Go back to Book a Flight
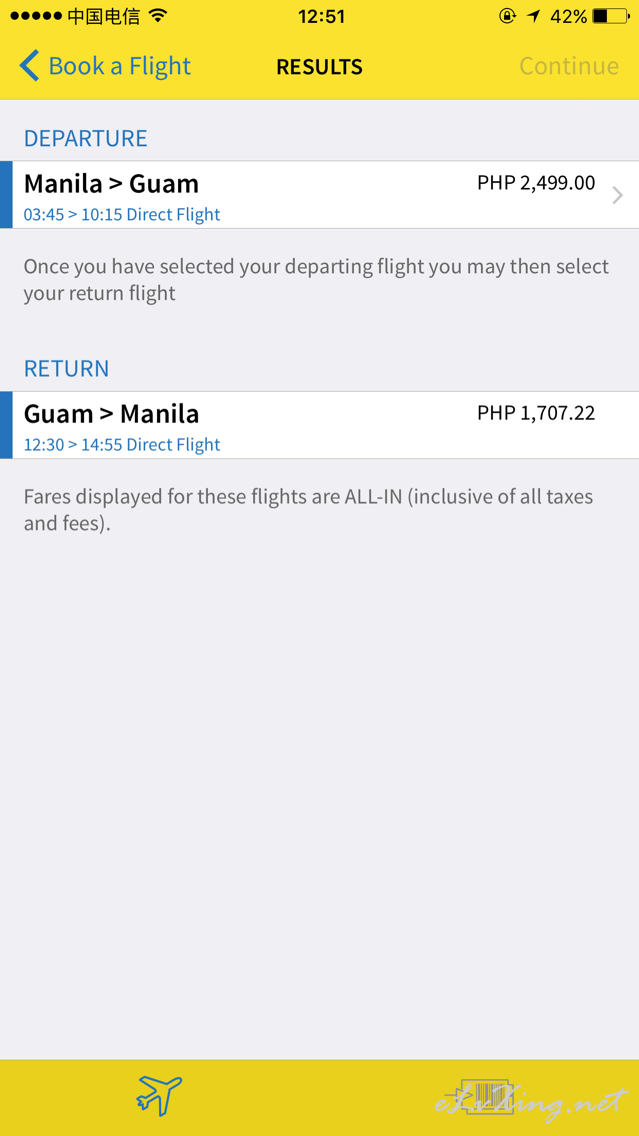The image size is (639, 1136). coord(105,66)
